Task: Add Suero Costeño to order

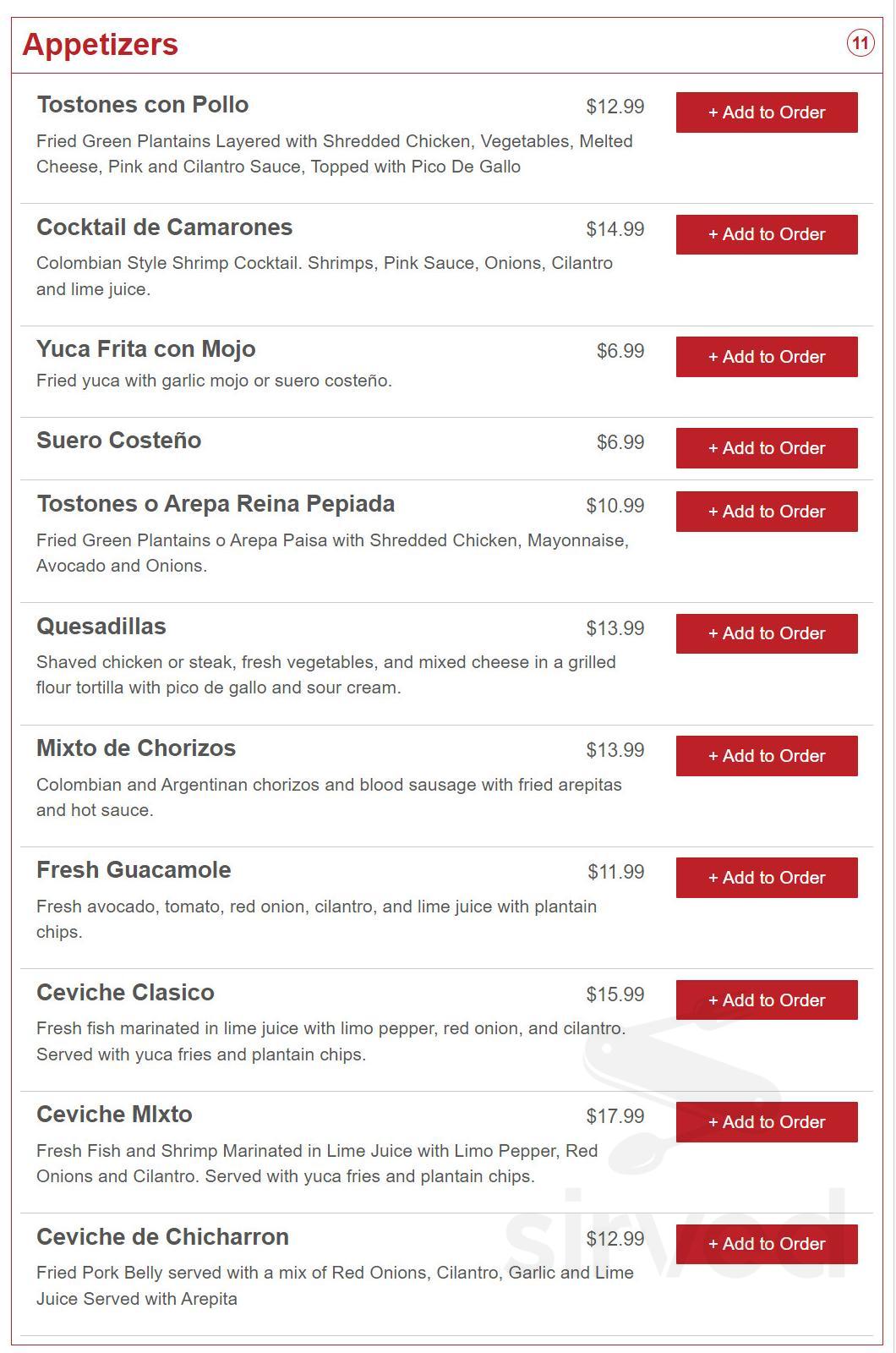Action: click(x=765, y=448)
